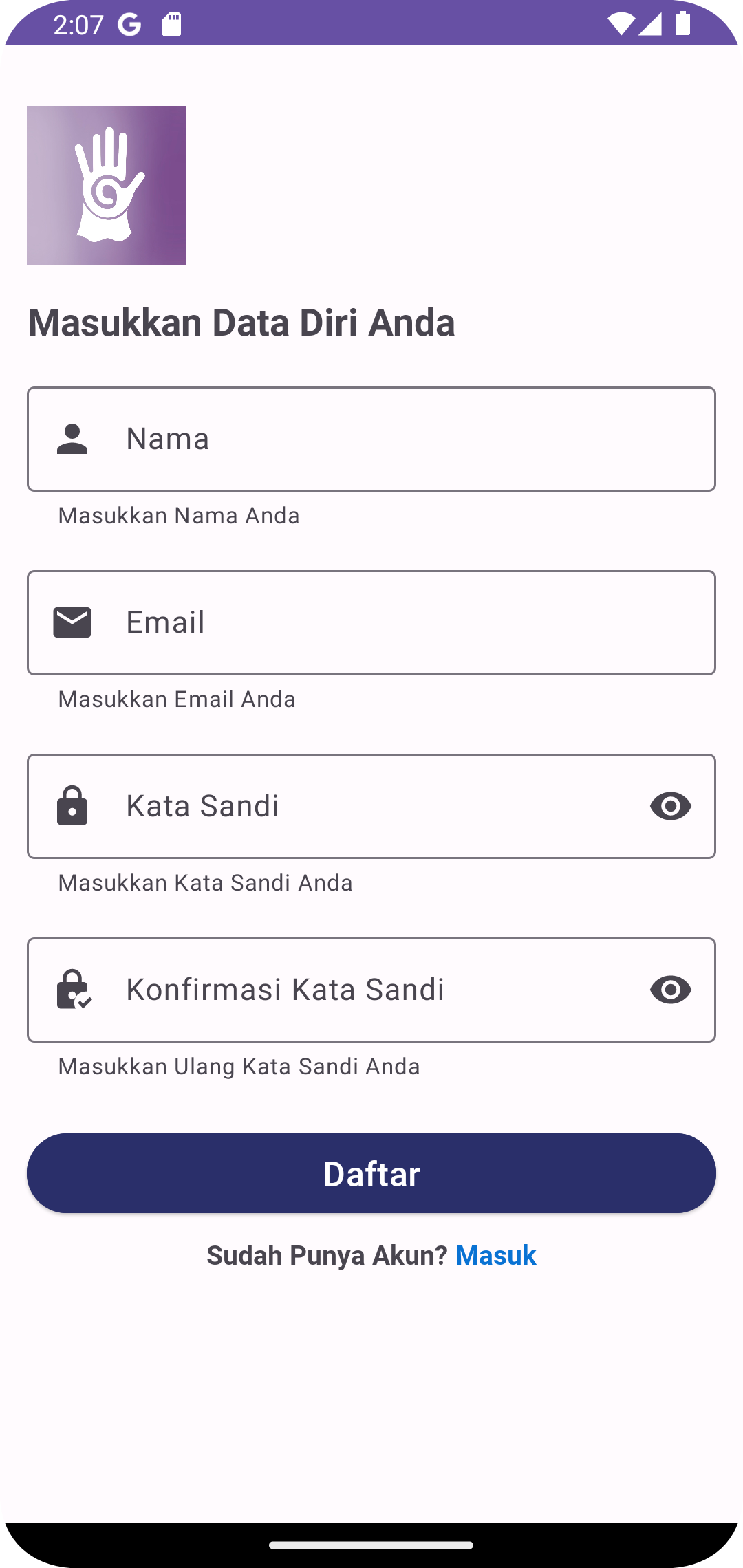Click the lock-check icon in Konfirmasi Kata Sandi

pos(72,989)
